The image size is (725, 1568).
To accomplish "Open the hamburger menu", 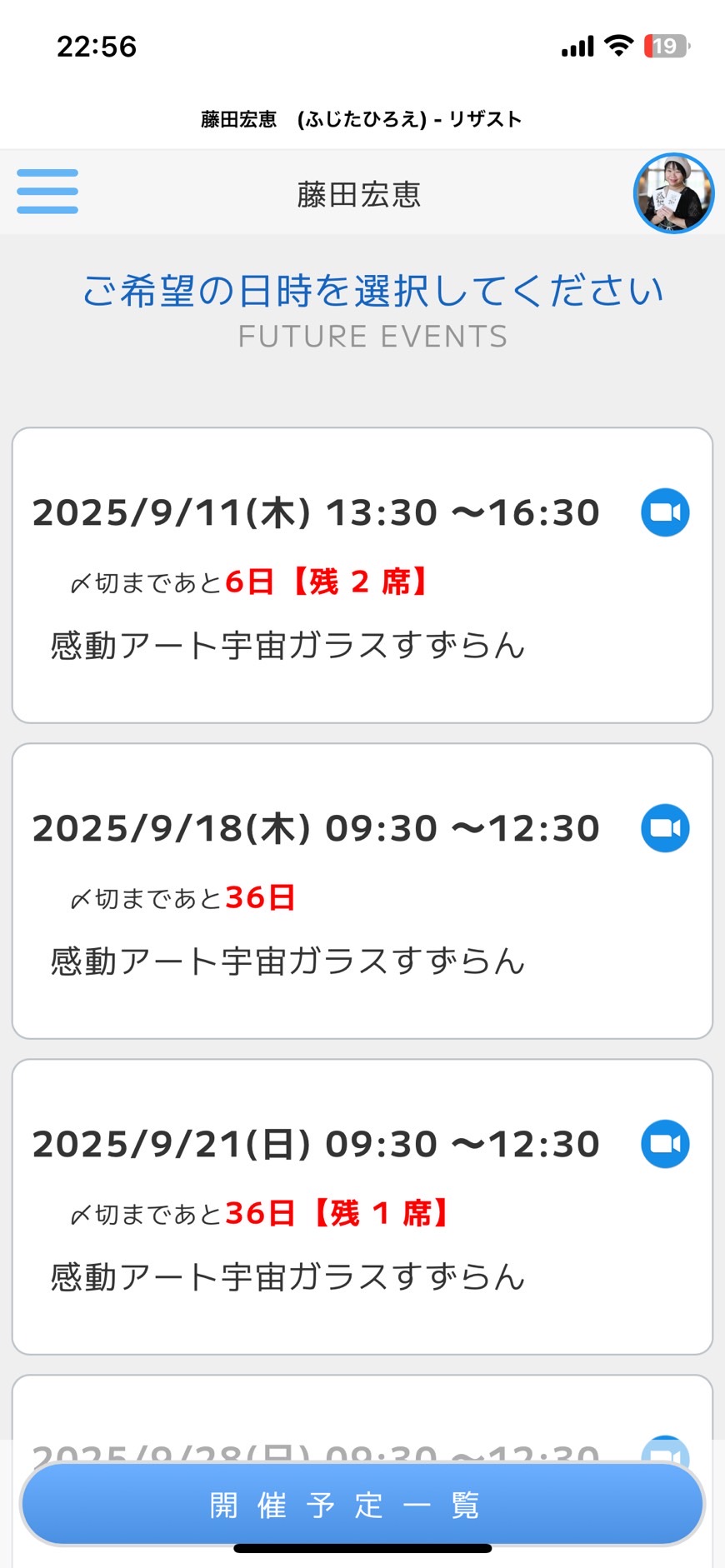I will pyautogui.click(x=47, y=192).
